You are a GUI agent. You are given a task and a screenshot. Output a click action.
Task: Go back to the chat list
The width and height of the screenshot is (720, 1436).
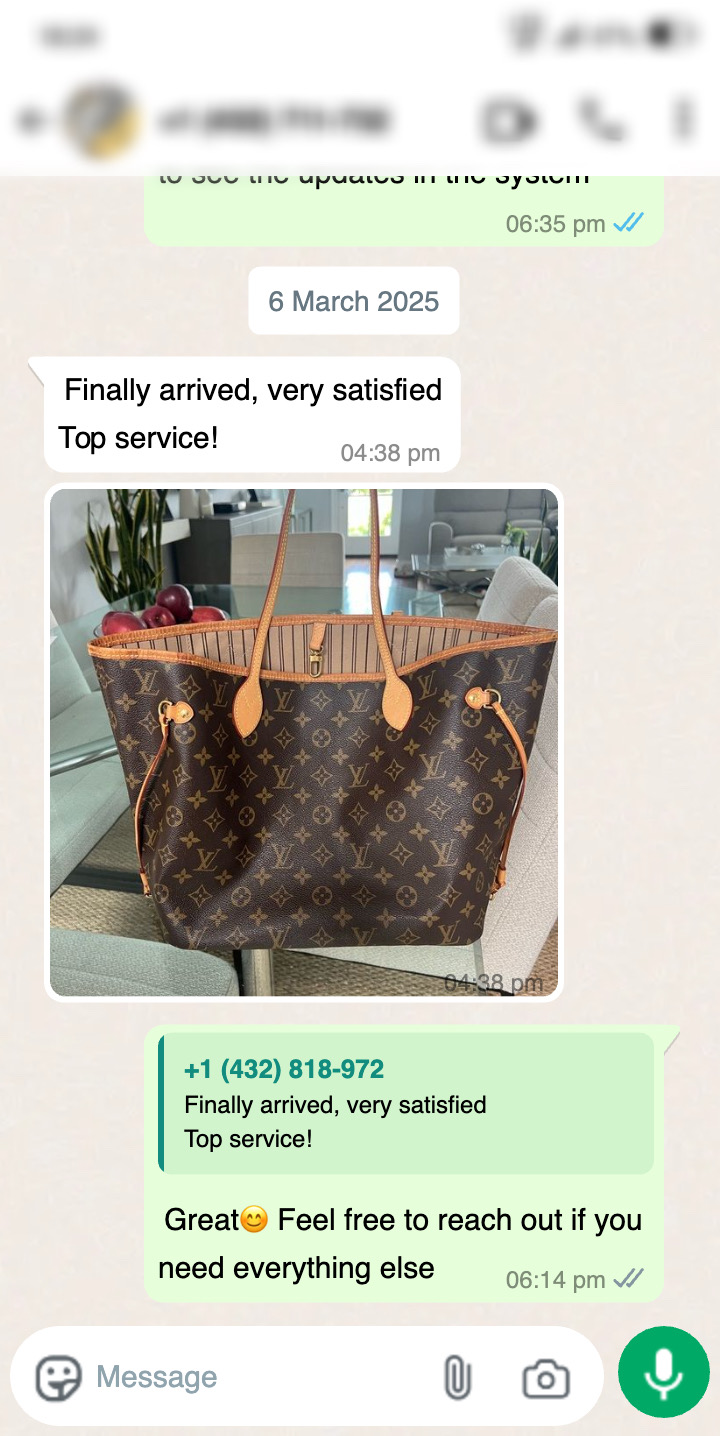click(32, 121)
